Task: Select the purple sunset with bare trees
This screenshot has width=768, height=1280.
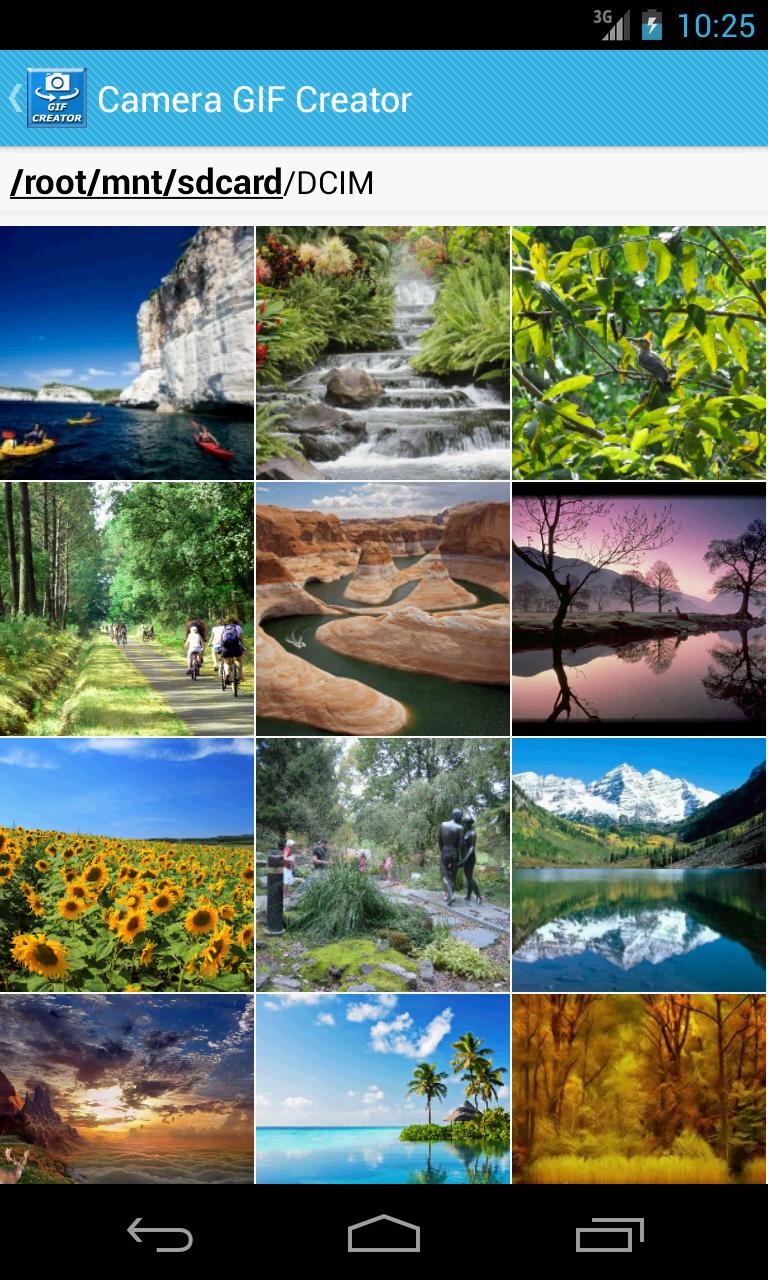Action: 639,608
